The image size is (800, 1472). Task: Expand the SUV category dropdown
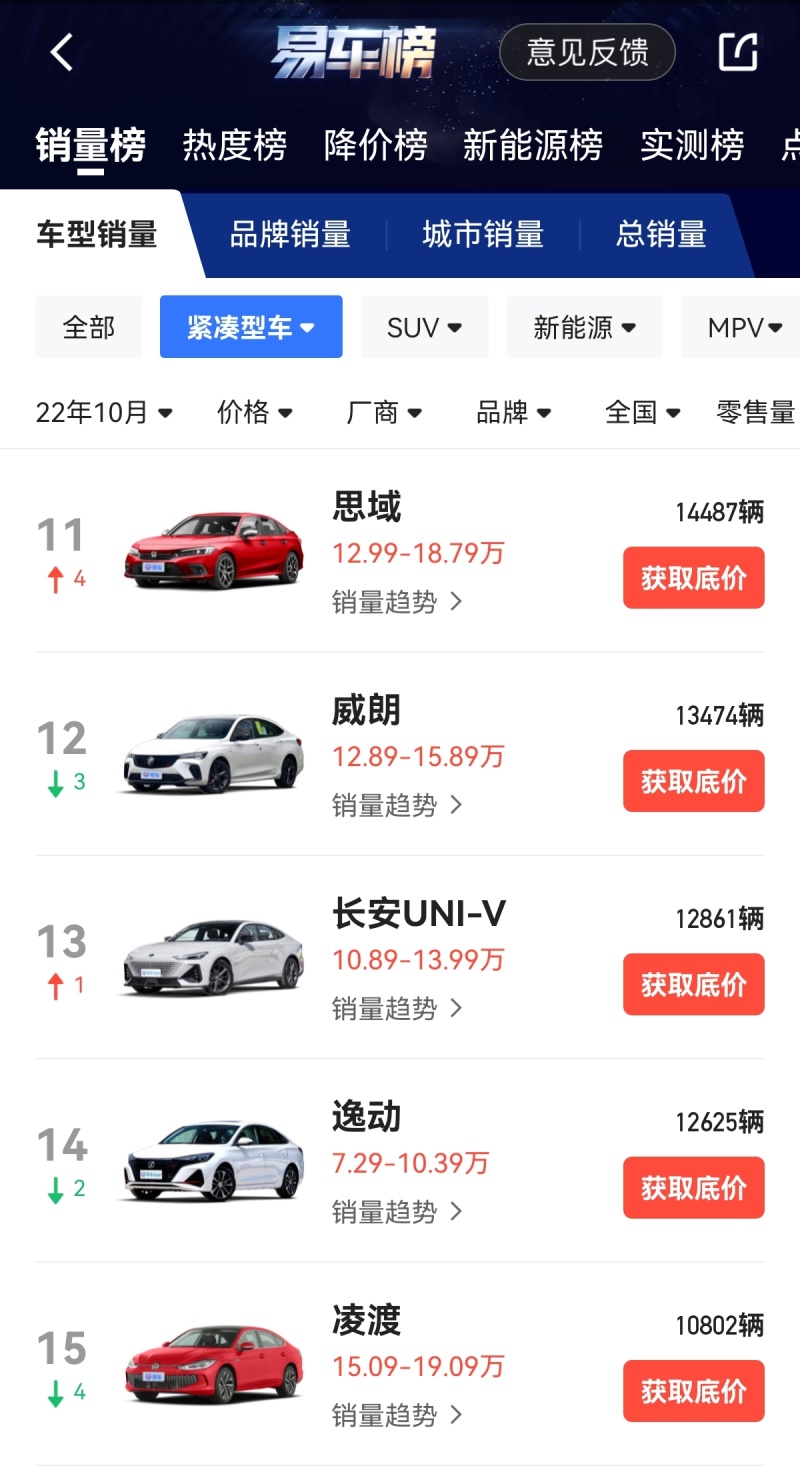(424, 327)
